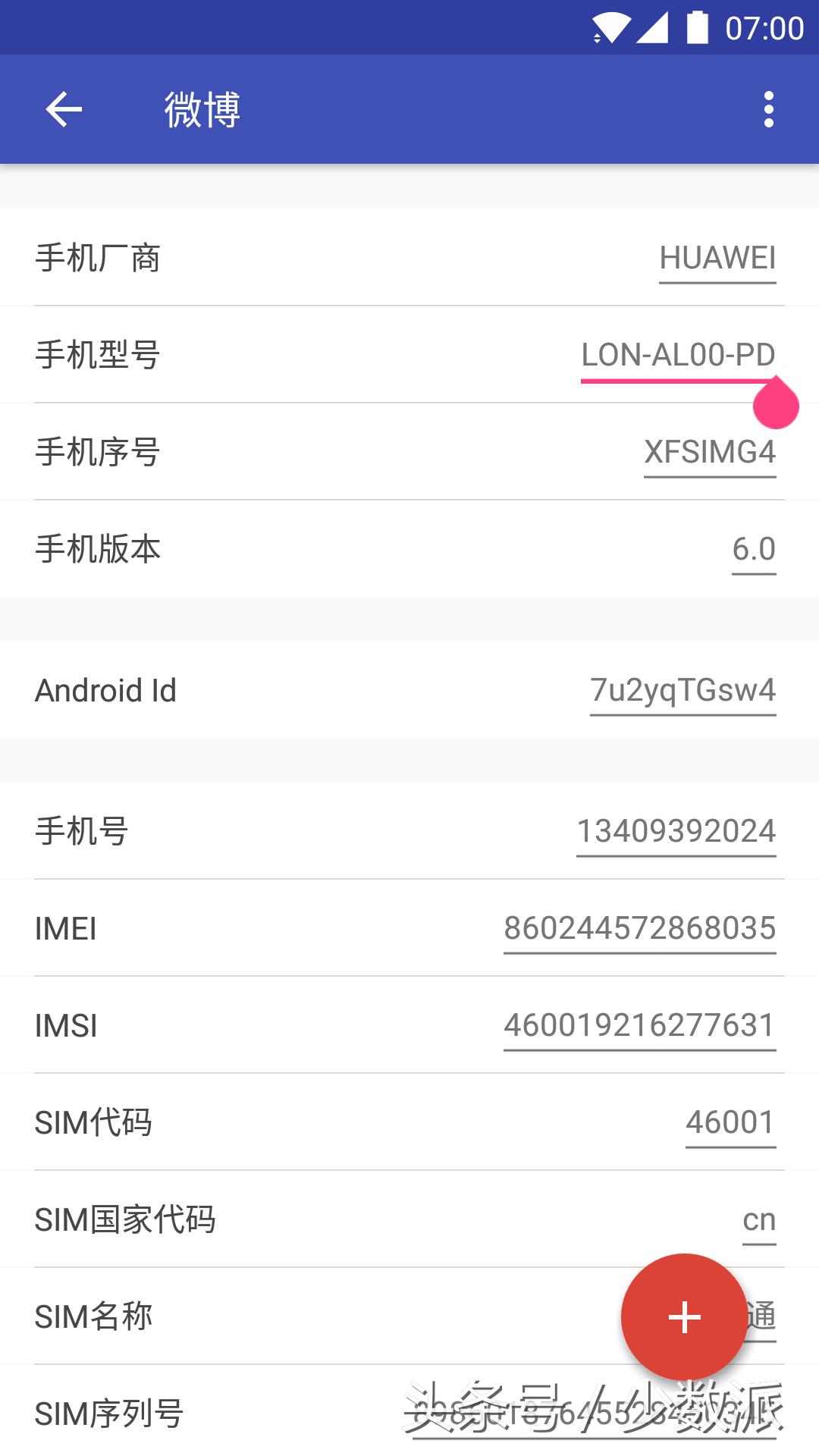
Task: Edit the 手机号 phone number field
Action: pos(676,831)
